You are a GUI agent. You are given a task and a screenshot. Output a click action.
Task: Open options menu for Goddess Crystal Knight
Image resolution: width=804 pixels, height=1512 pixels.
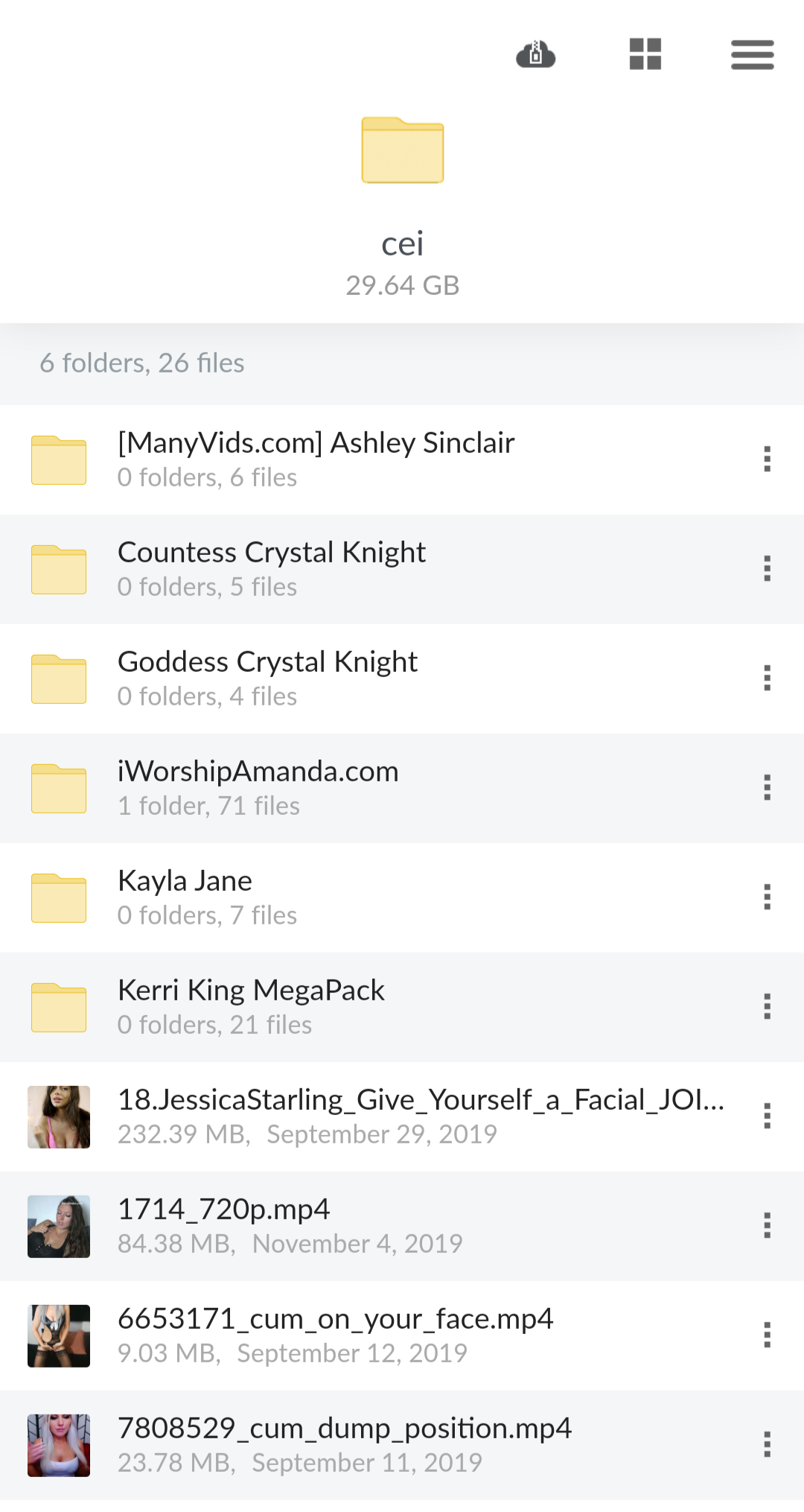tap(768, 679)
